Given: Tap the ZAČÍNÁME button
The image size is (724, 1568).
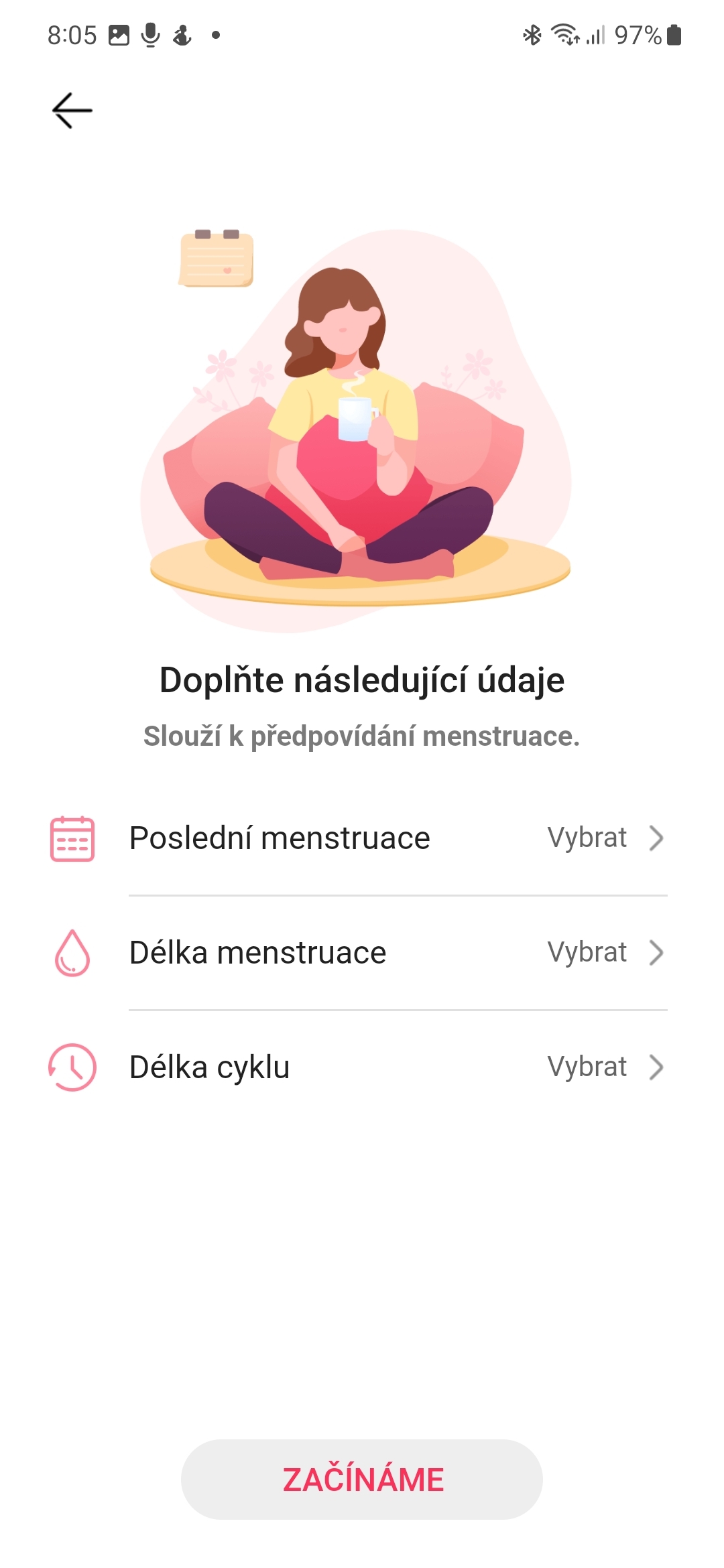Looking at the screenshot, I should (362, 1480).
